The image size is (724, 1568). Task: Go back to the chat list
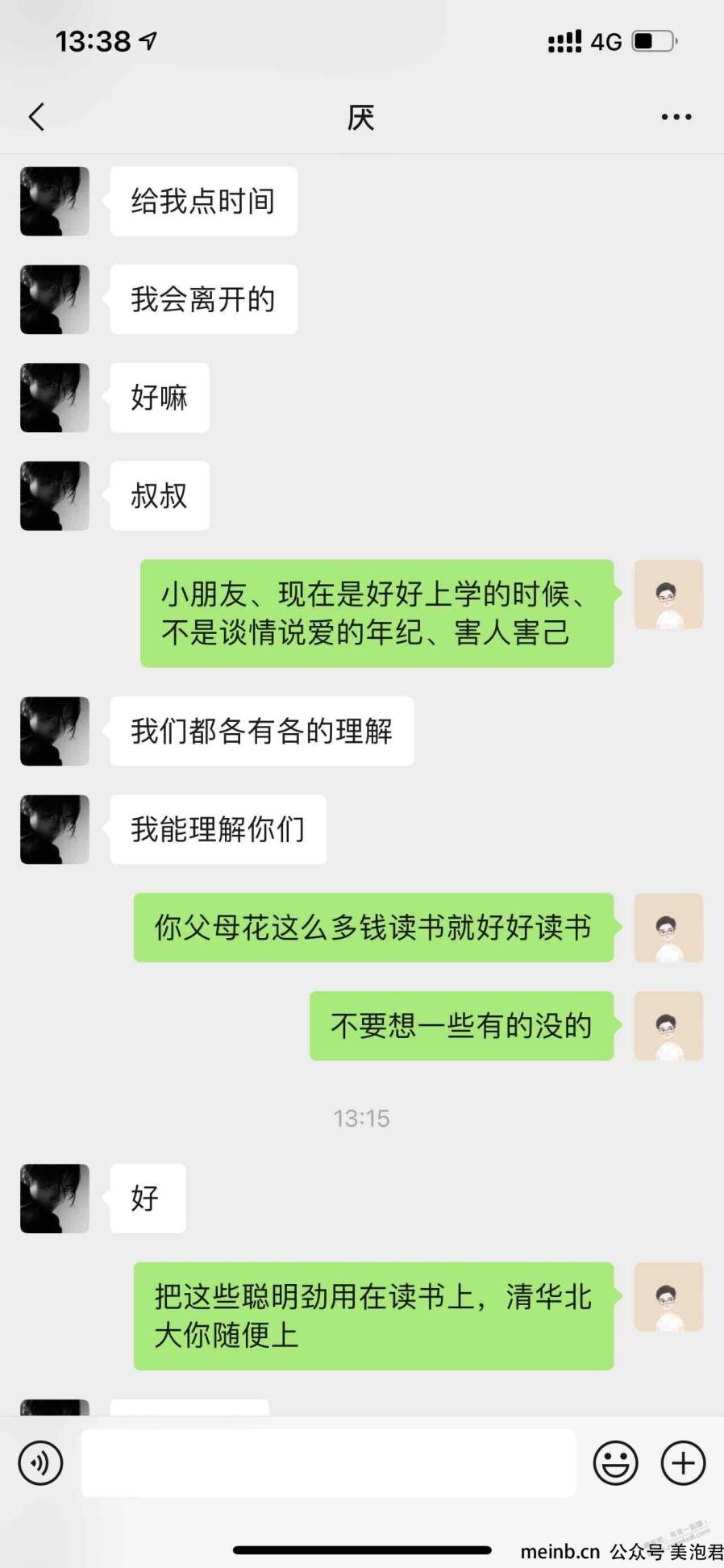(37, 117)
